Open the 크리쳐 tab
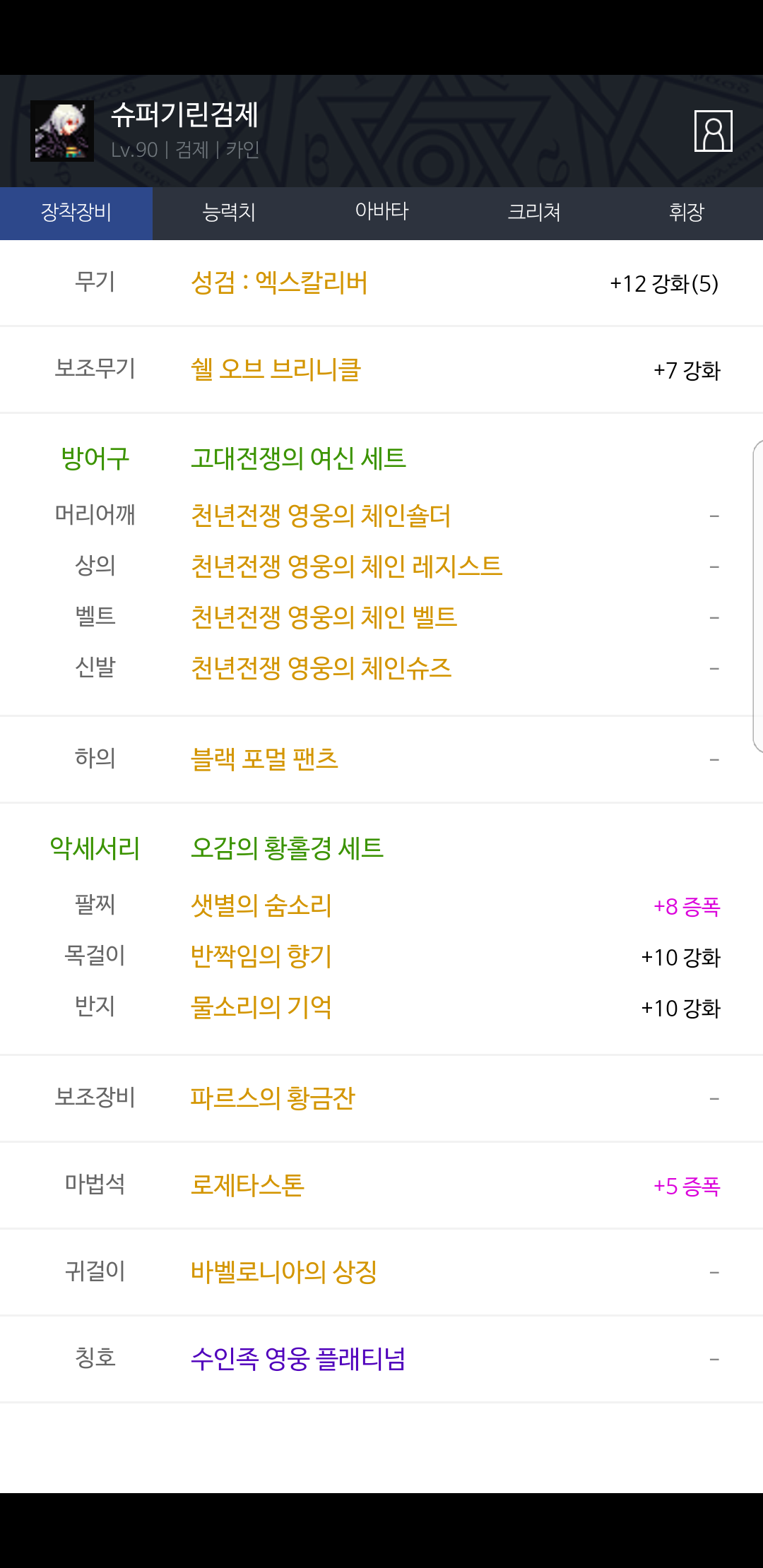Viewport: 763px width, 1568px height. point(534,213)
